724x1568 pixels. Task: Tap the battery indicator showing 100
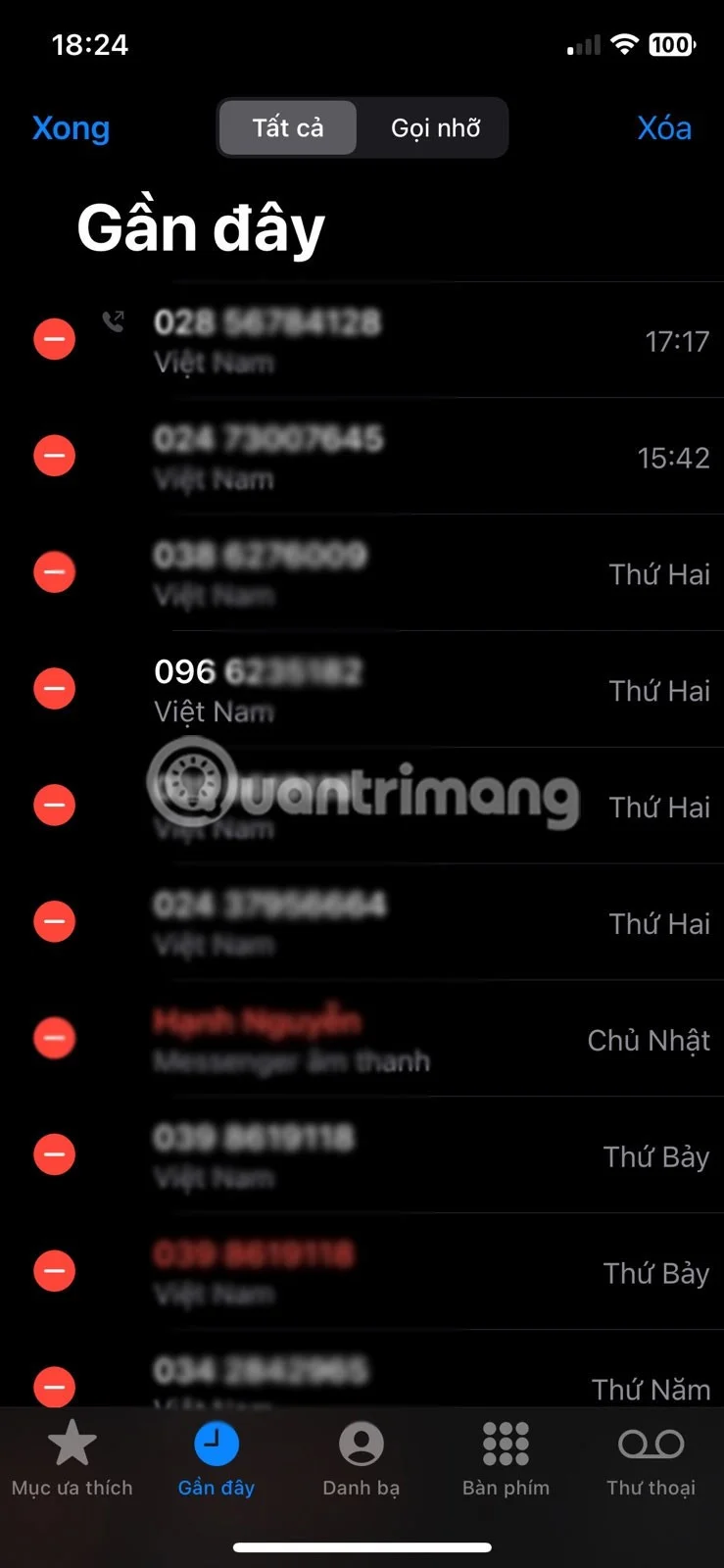point(669,43)
